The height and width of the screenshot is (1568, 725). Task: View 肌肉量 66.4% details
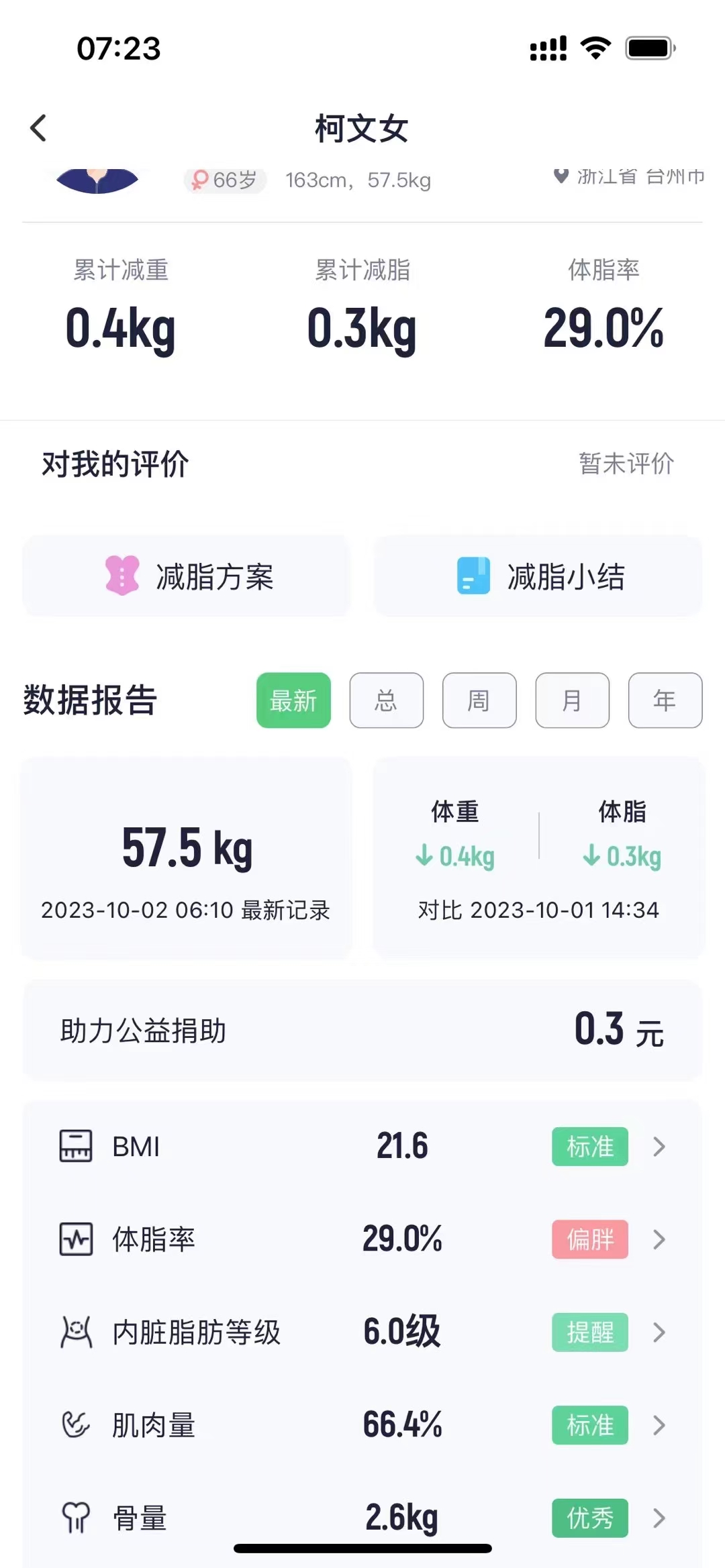362,1424
